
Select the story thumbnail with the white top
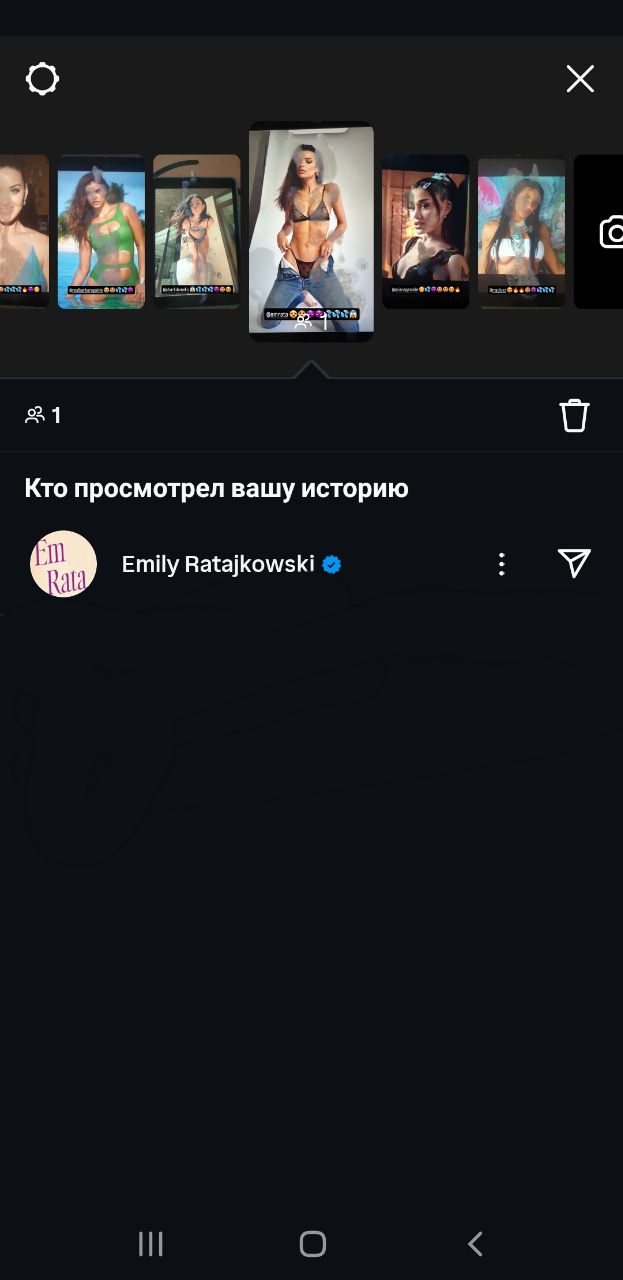521,231
